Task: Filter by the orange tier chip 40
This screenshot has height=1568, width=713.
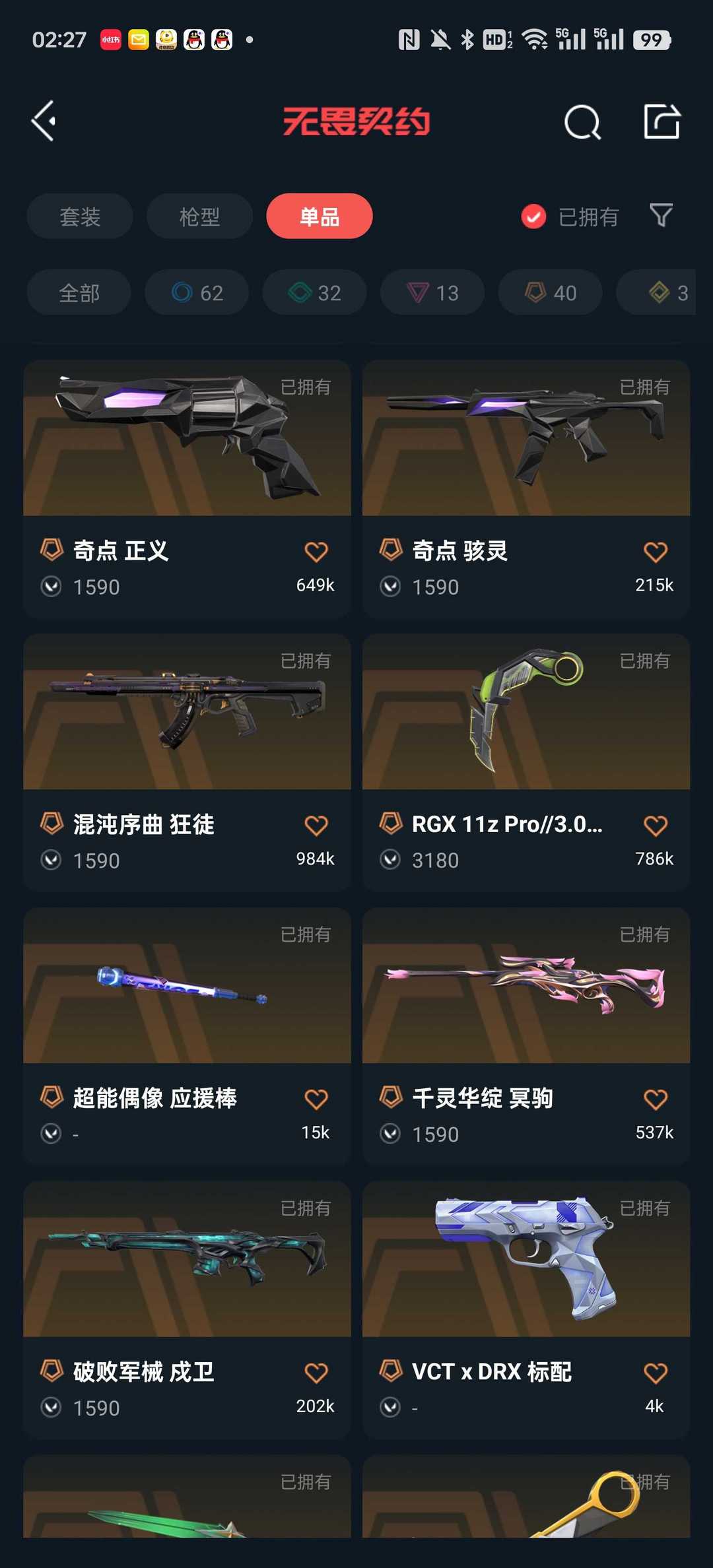Action: click(x=550, y=292)
